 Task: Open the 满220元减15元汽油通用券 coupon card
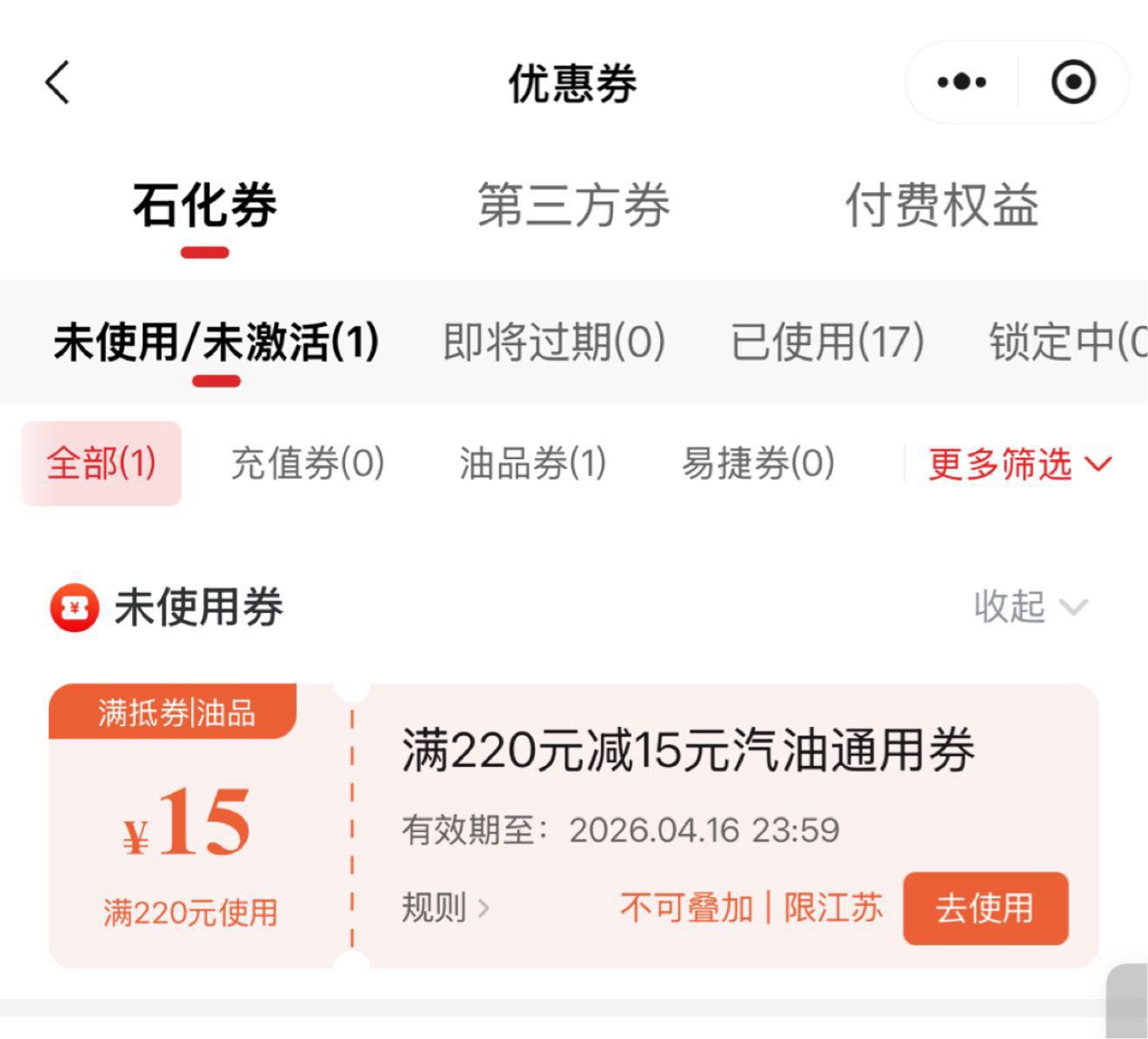687,750
